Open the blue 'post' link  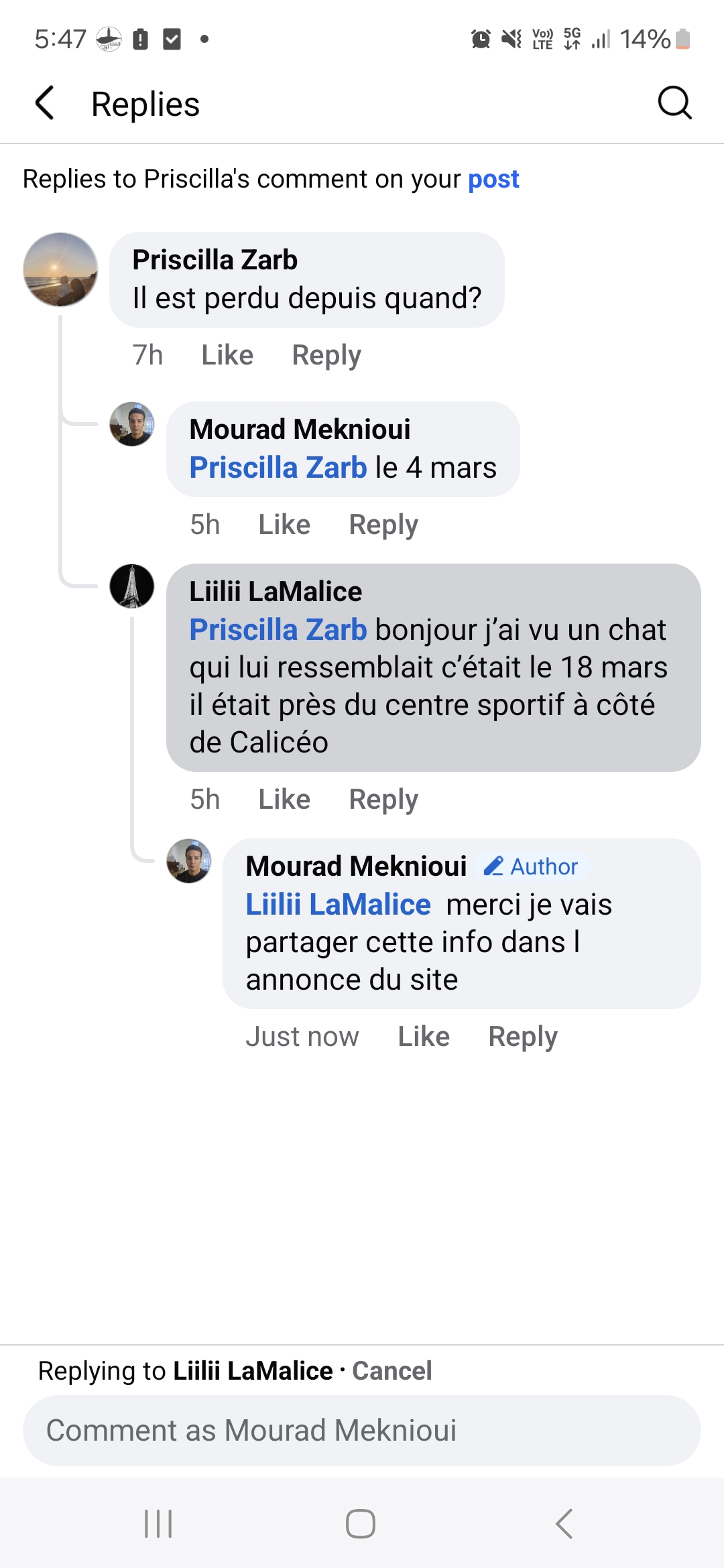click(x=493, y=179)
